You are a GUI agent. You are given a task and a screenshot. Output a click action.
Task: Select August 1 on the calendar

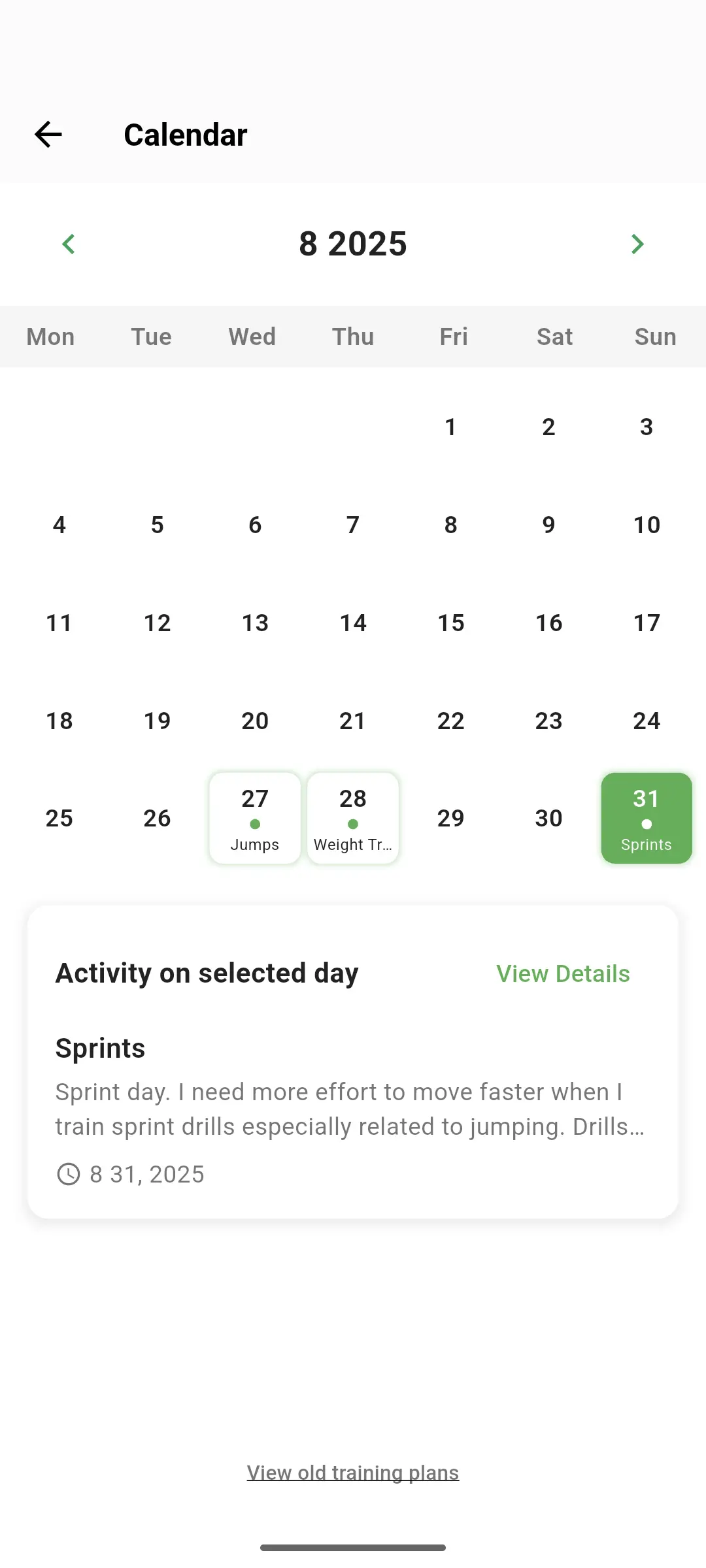click(450, 427)
